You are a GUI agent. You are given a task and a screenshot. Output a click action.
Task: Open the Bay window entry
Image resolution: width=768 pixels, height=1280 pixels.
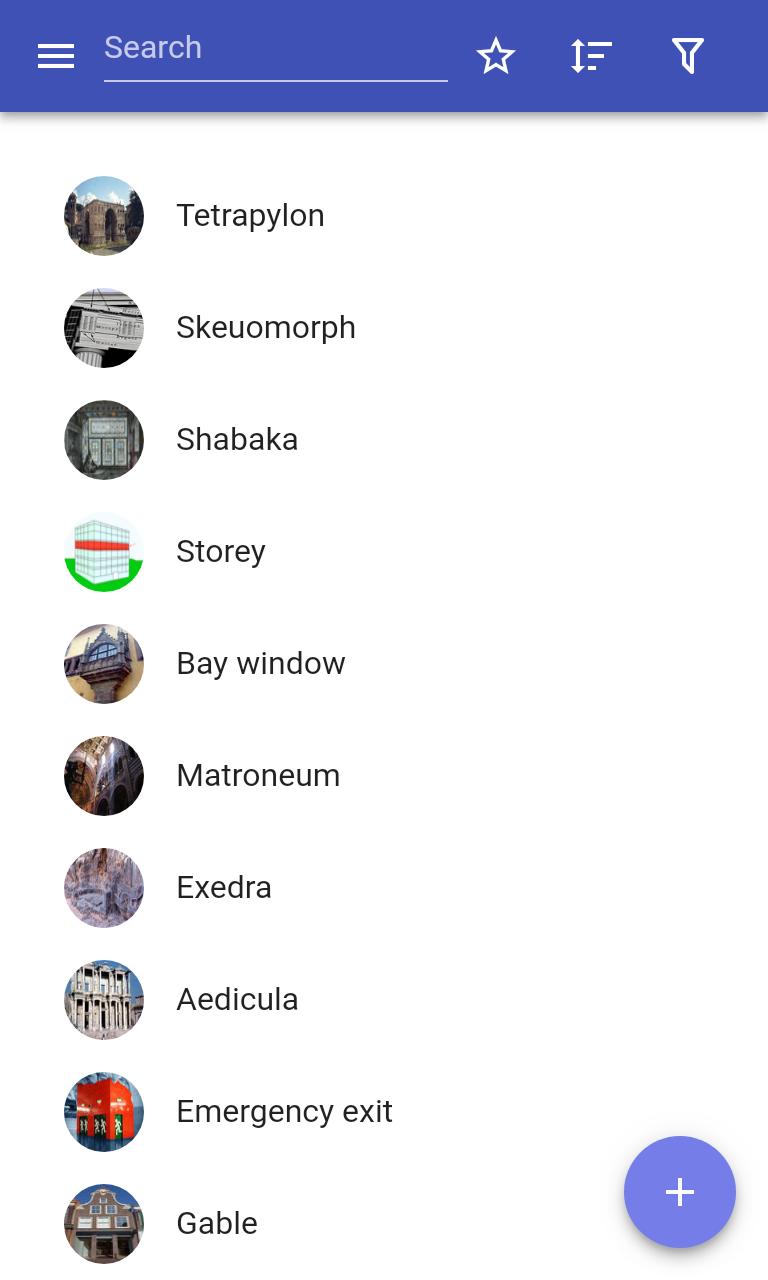click(x=384, y=664)
